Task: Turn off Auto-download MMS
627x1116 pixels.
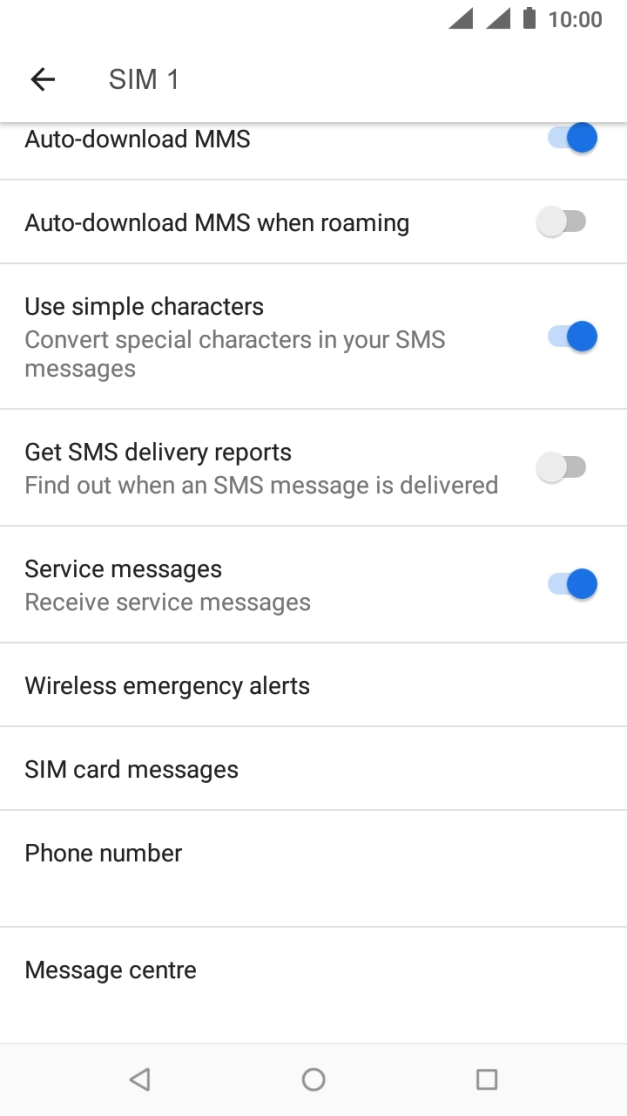Action: 572,139
